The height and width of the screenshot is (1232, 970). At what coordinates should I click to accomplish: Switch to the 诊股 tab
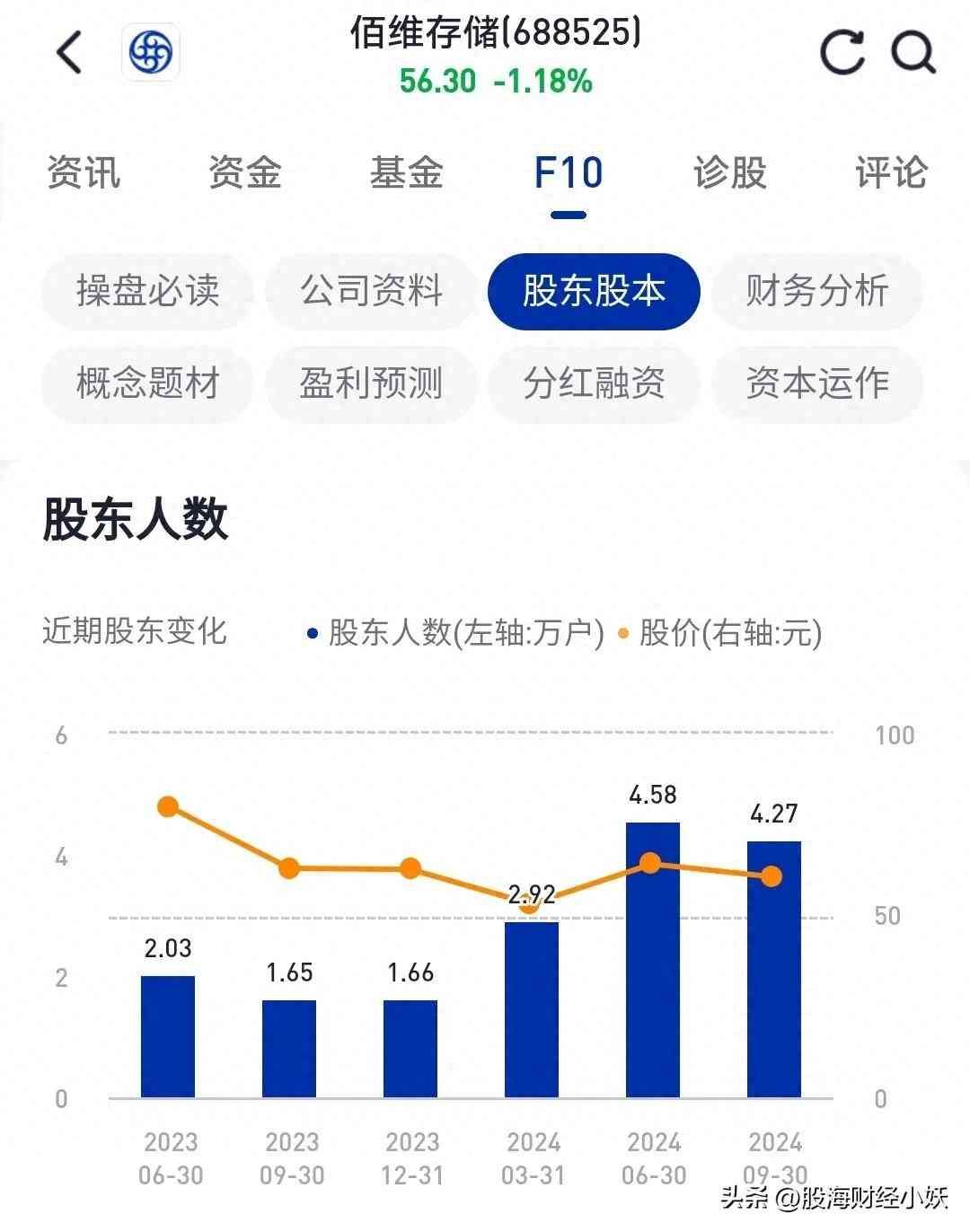730,172
